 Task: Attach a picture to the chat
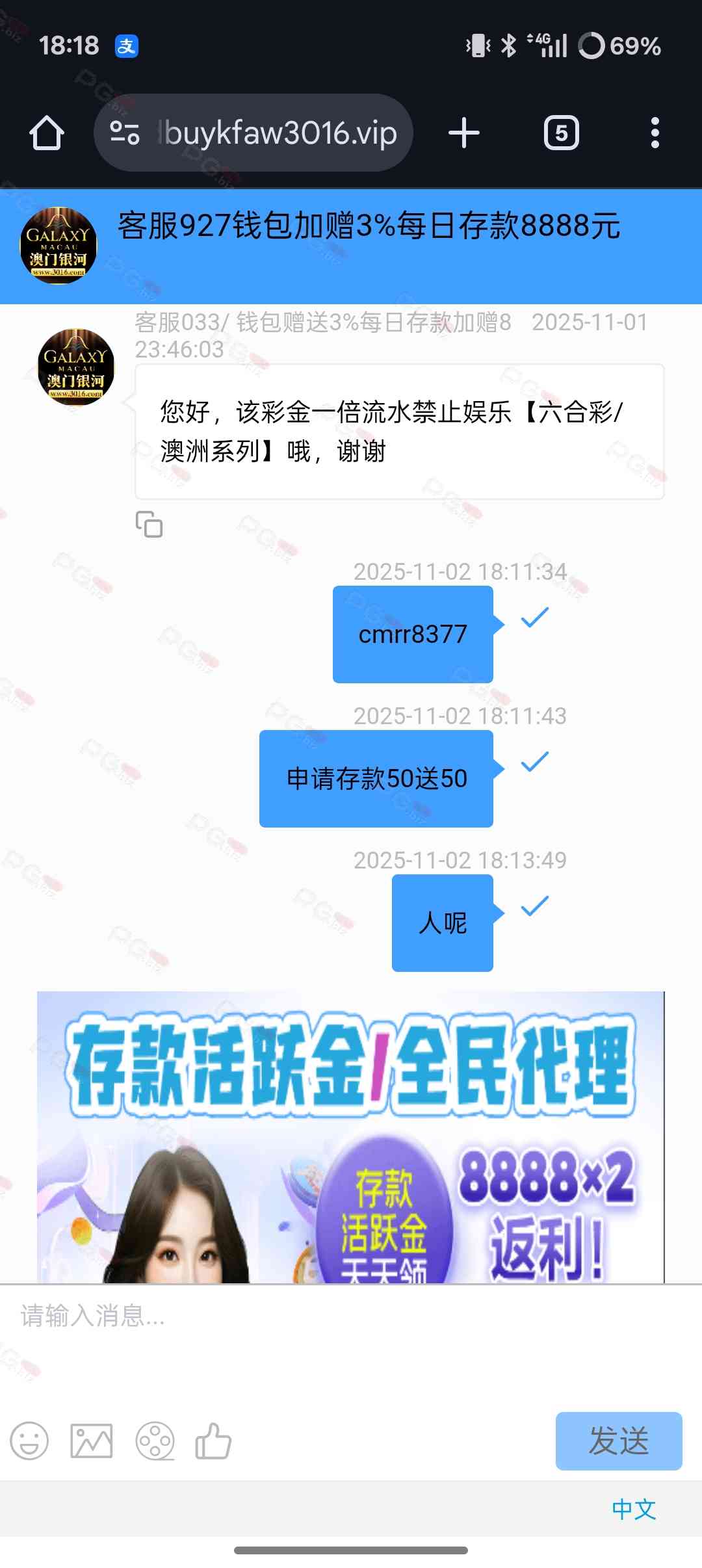92,1441
